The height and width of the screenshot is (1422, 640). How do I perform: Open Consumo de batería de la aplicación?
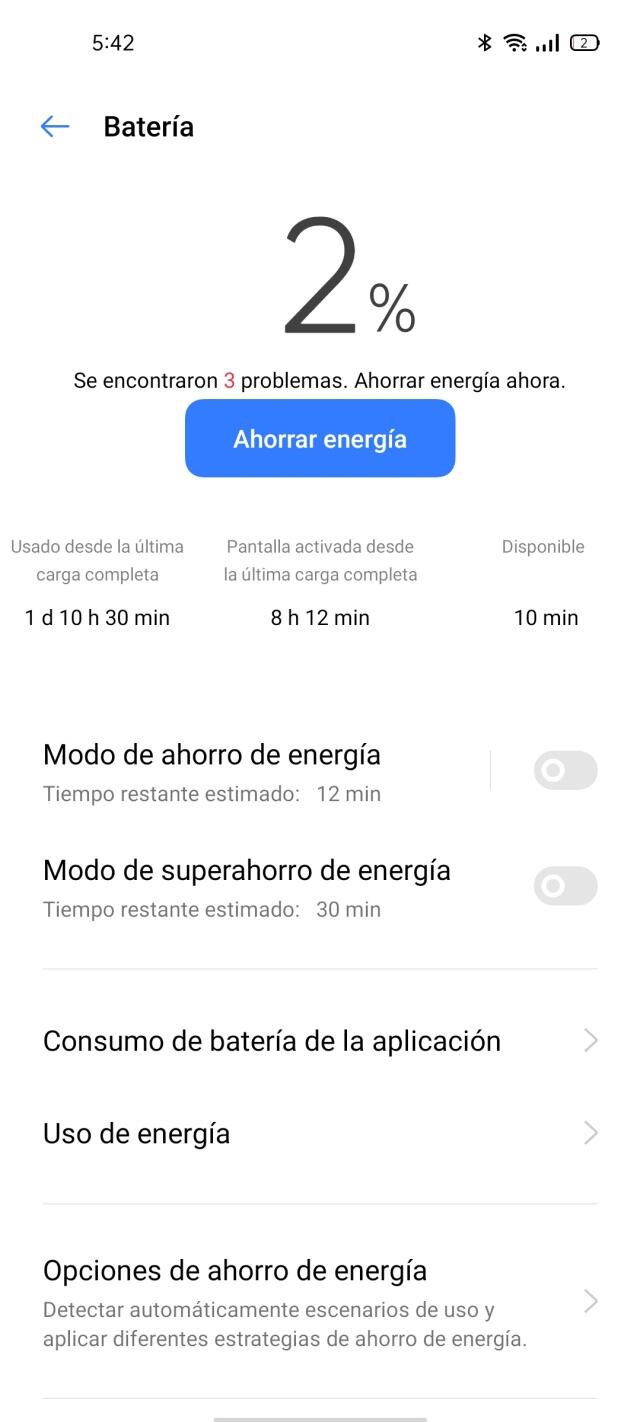pos(320,1041)
